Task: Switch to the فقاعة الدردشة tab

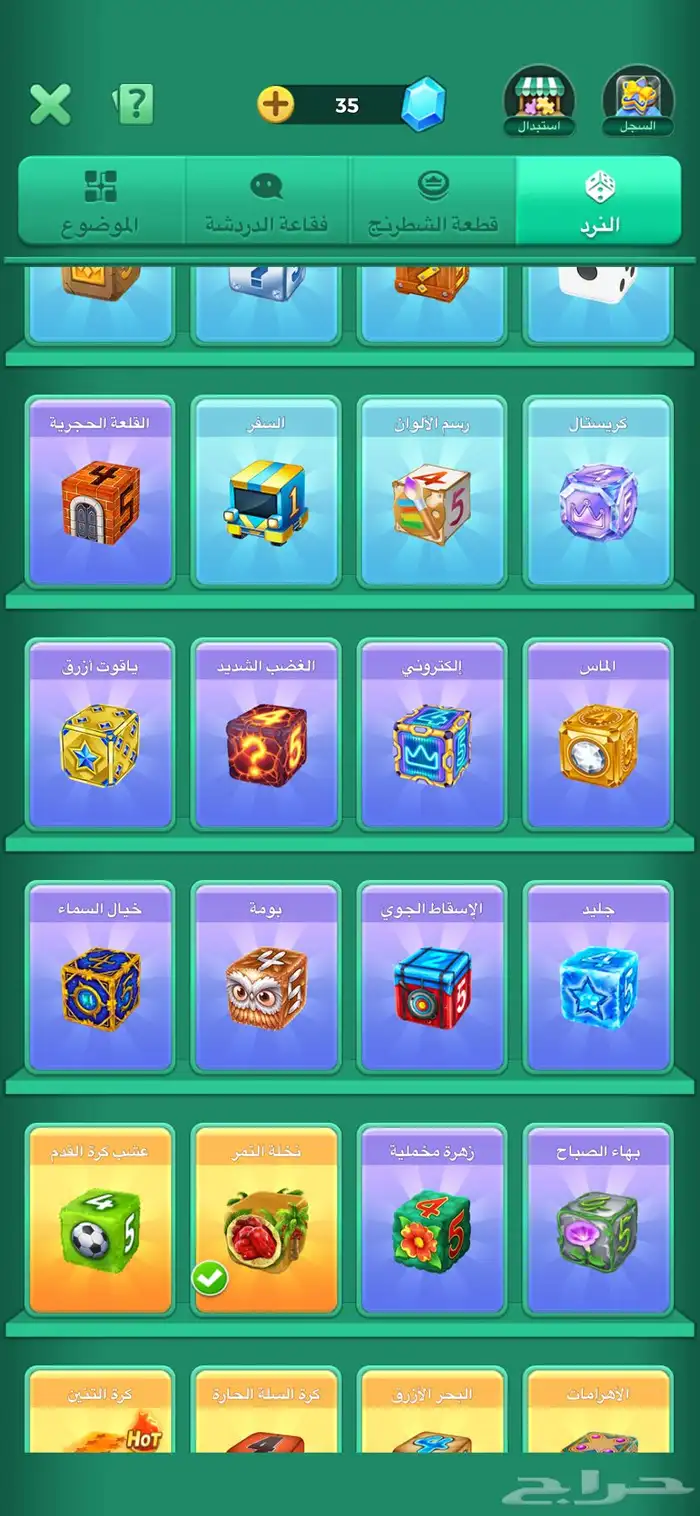Action: (x=267, y=202)
